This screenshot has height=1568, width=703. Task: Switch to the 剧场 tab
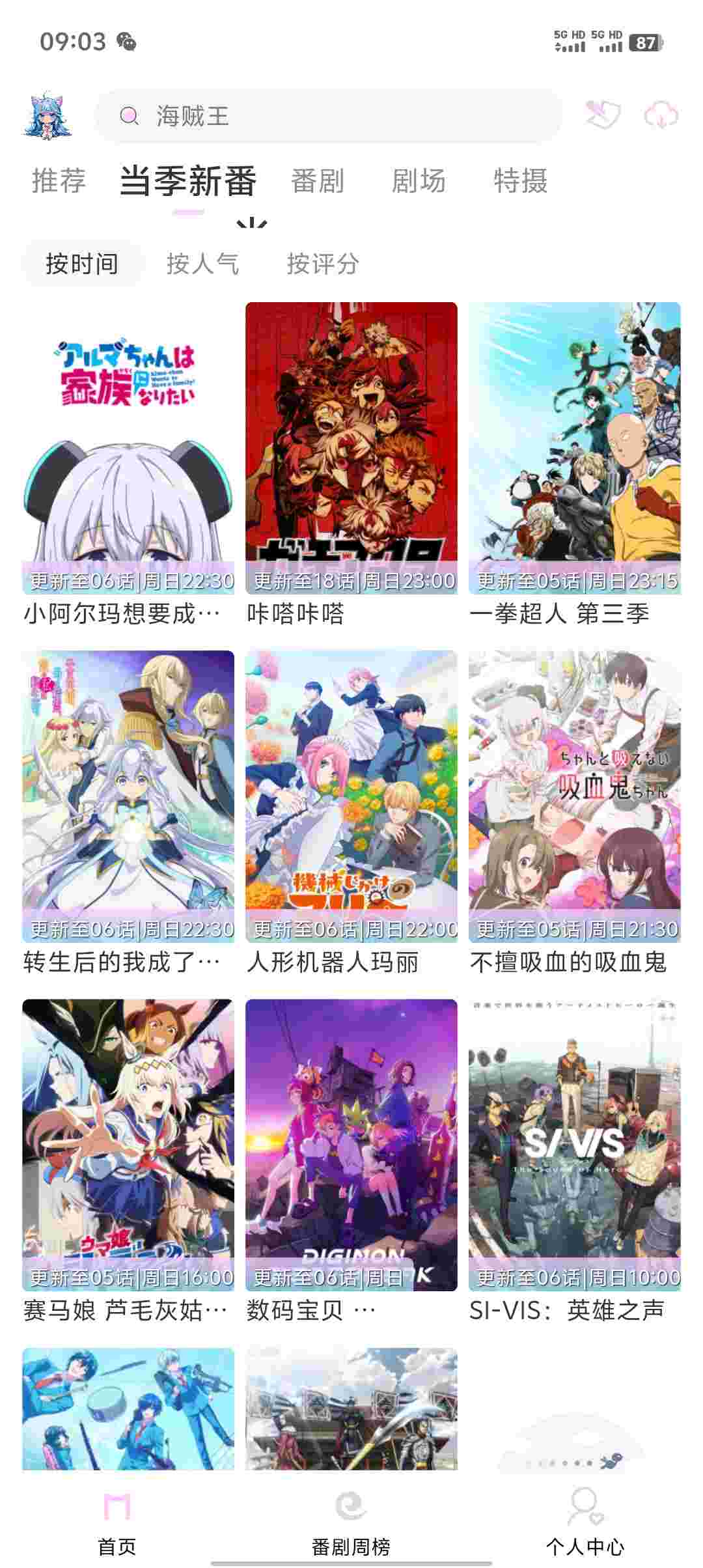pos(419,180)
